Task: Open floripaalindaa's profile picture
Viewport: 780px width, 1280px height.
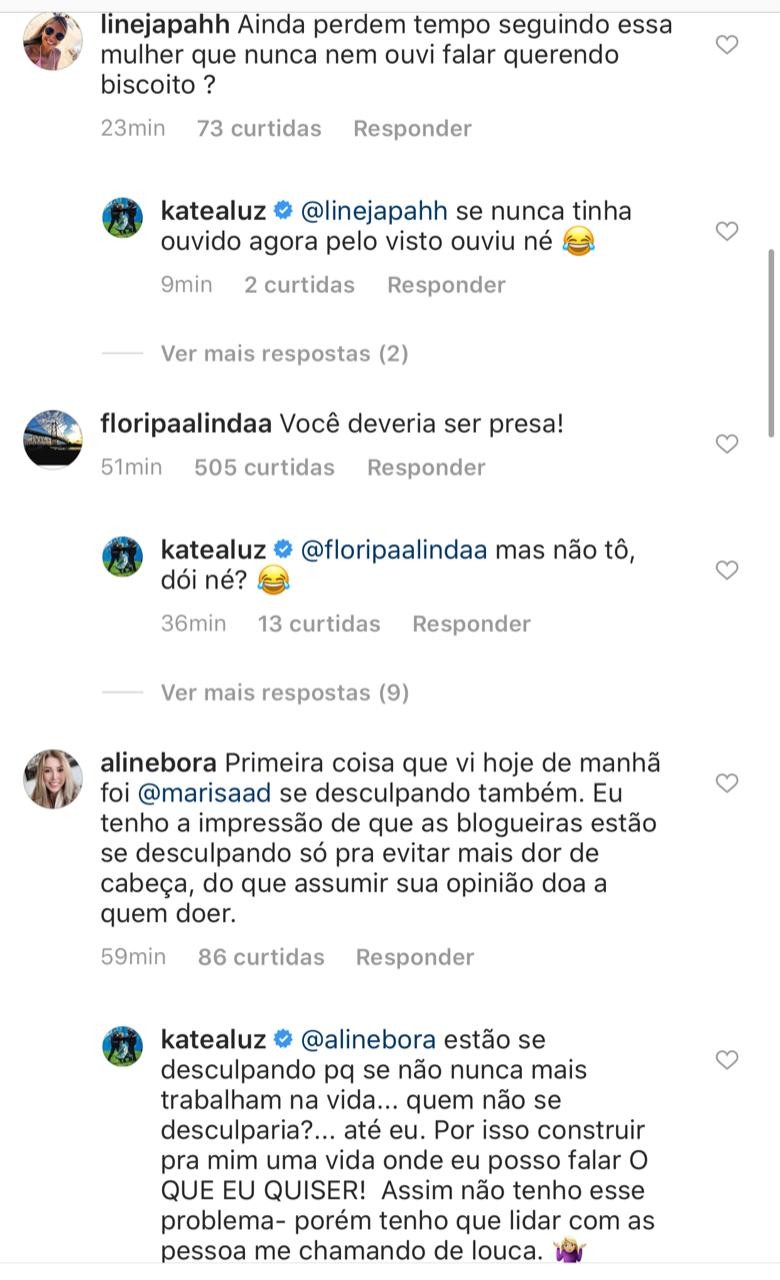Action: pyautogui.click(x=53, y=438)
